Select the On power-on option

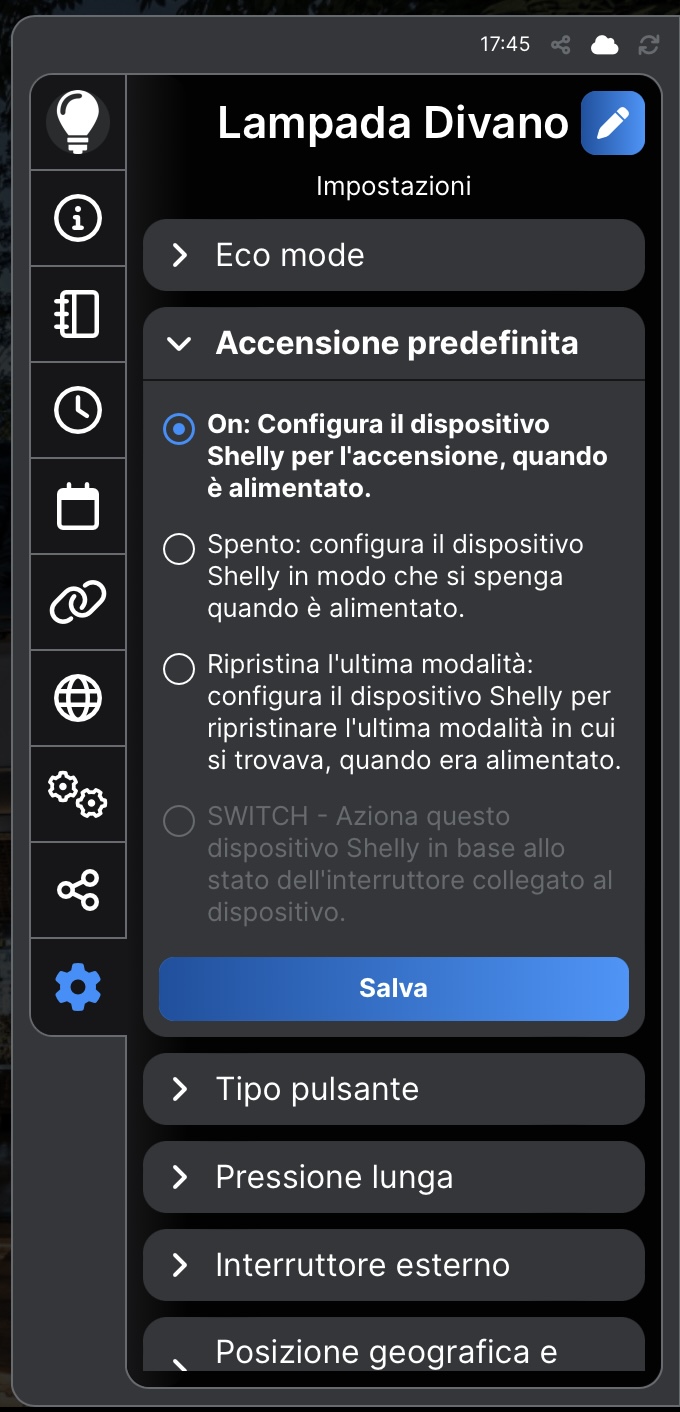coord(179,430)
